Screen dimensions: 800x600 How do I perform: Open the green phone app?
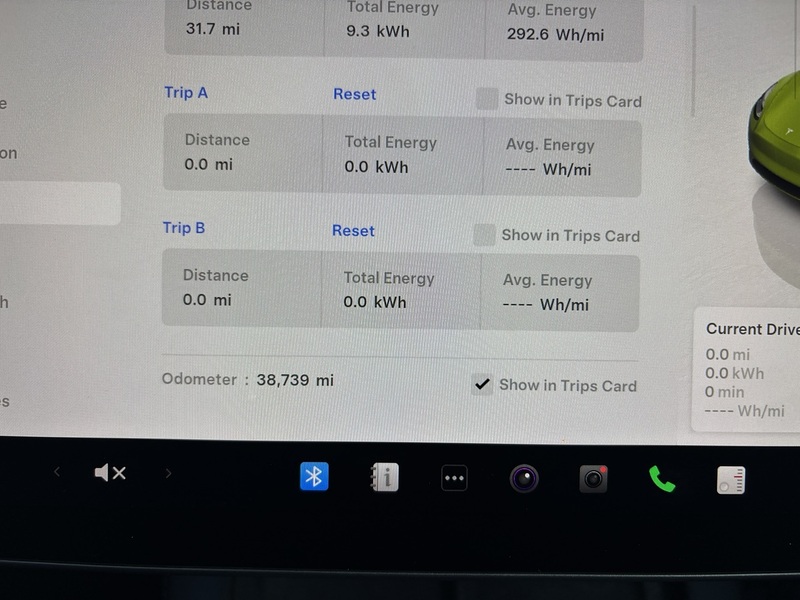click(661, 480)
